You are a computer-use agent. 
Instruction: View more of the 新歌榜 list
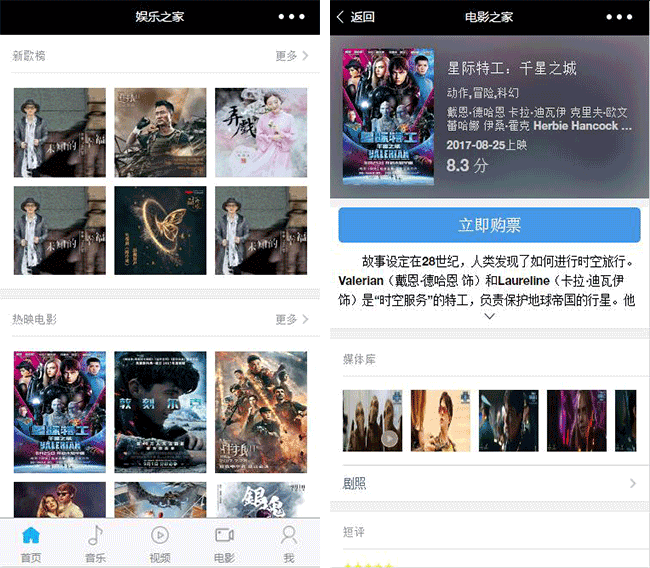[291, 56]
